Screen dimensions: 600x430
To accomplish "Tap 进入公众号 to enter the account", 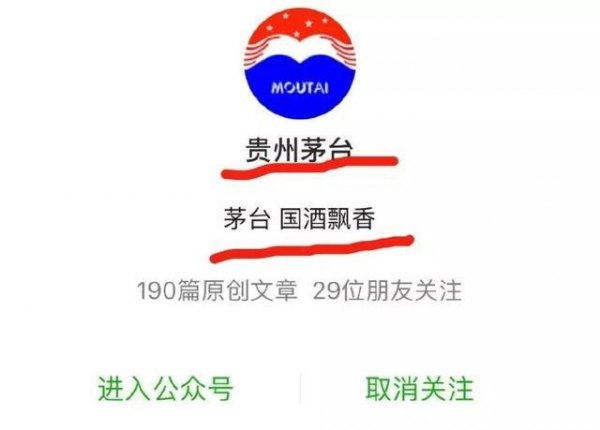I will [165, 388].
